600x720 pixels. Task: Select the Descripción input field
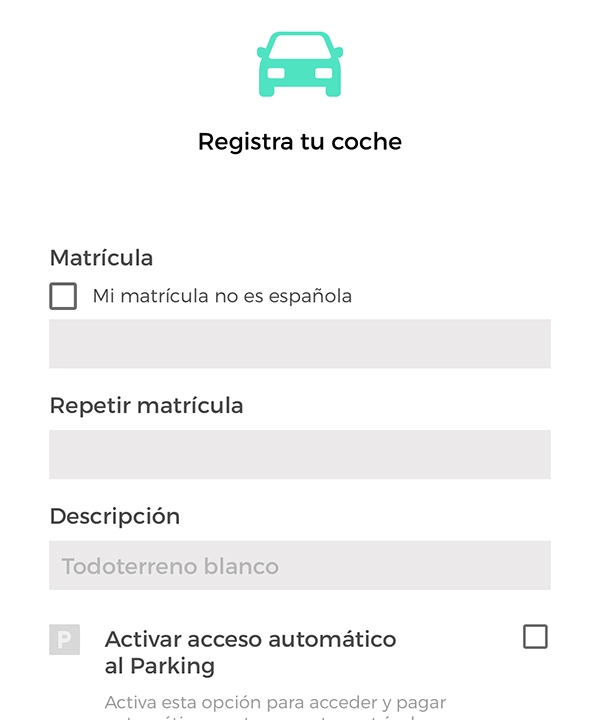tap(300, 566)
